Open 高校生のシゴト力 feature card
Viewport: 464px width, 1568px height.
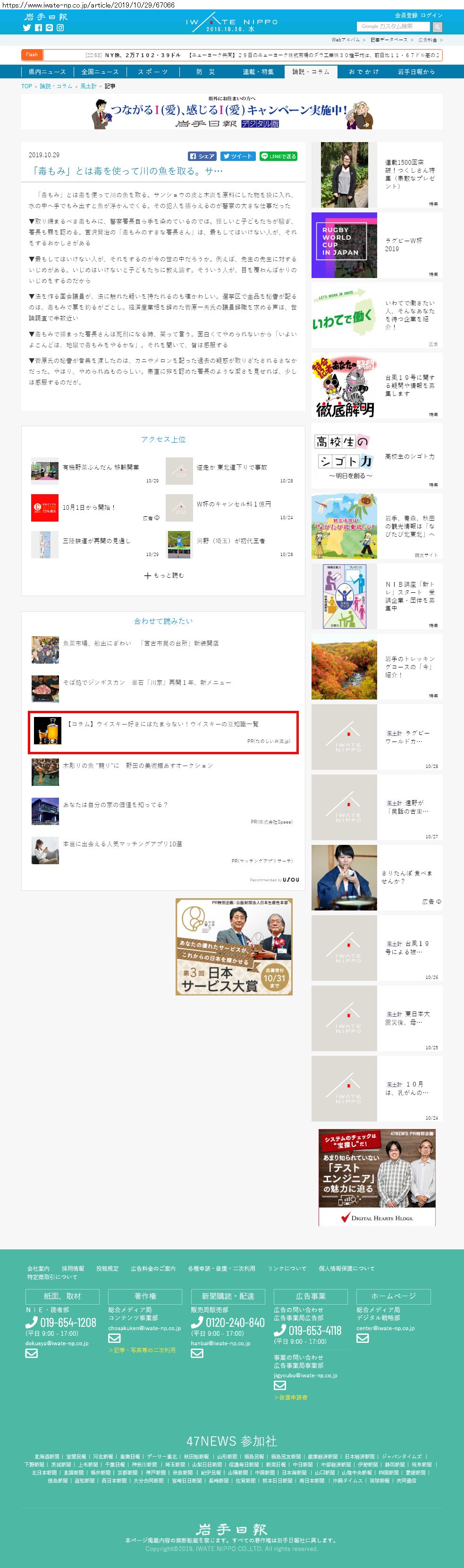[377, 456]
